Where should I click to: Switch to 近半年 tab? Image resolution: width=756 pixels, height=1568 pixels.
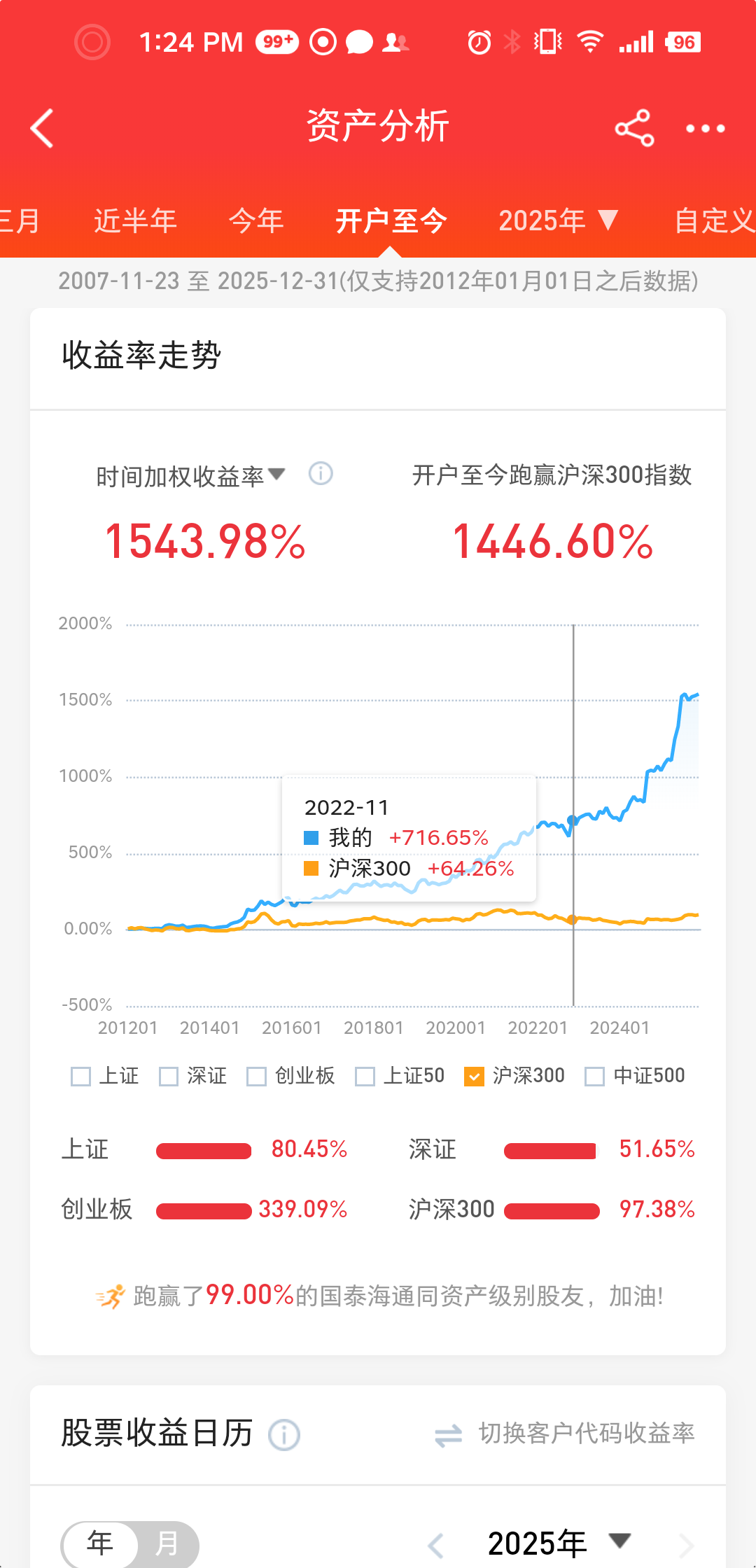135,221
